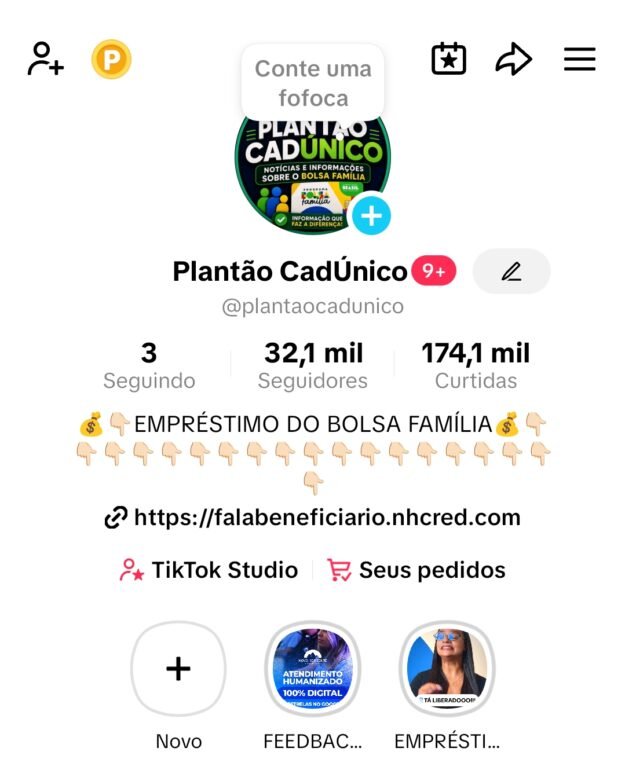The width and height of the screenshot is (625, 770).
Task: View the 32,1 mil Seguidores list
Action: (313, 366)
